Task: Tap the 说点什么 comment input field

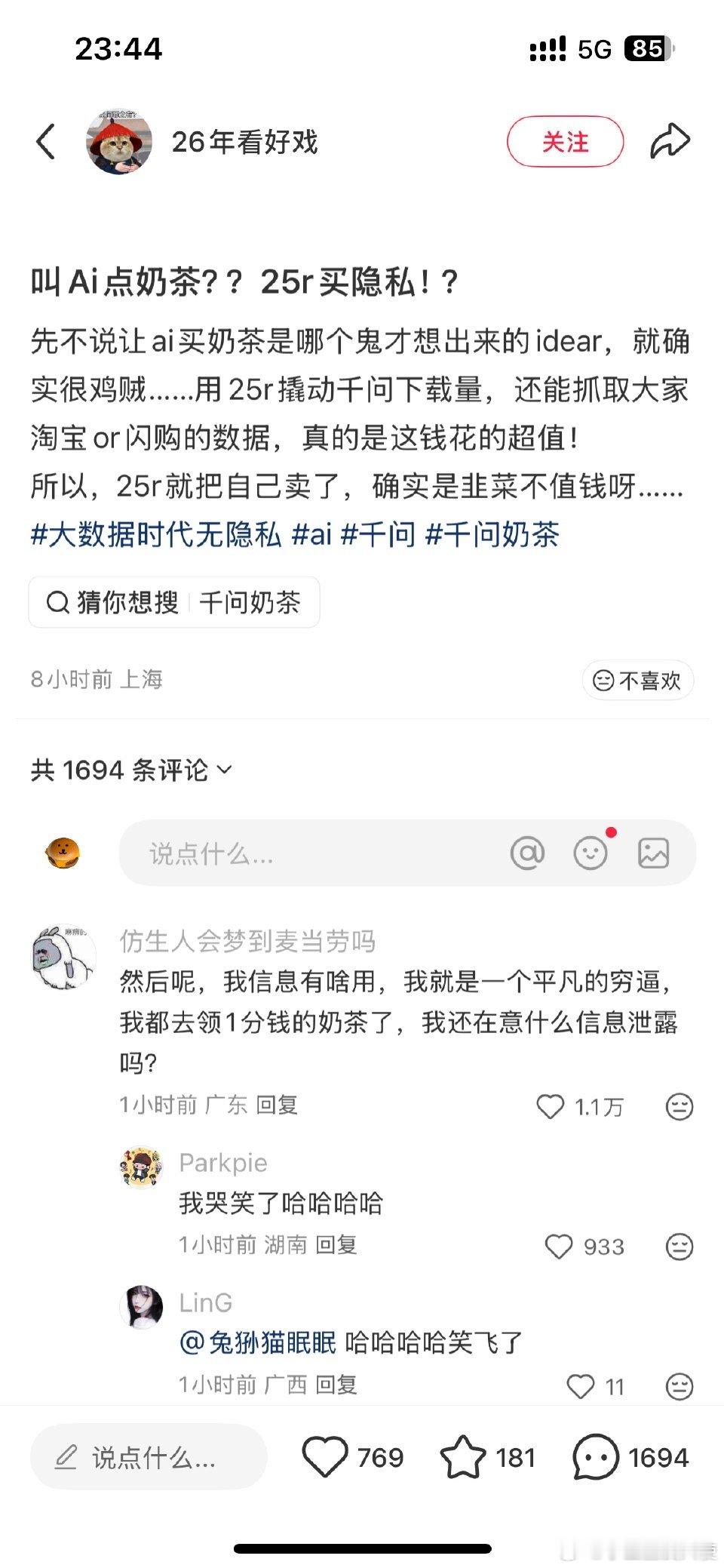Action: pos(226,853)
